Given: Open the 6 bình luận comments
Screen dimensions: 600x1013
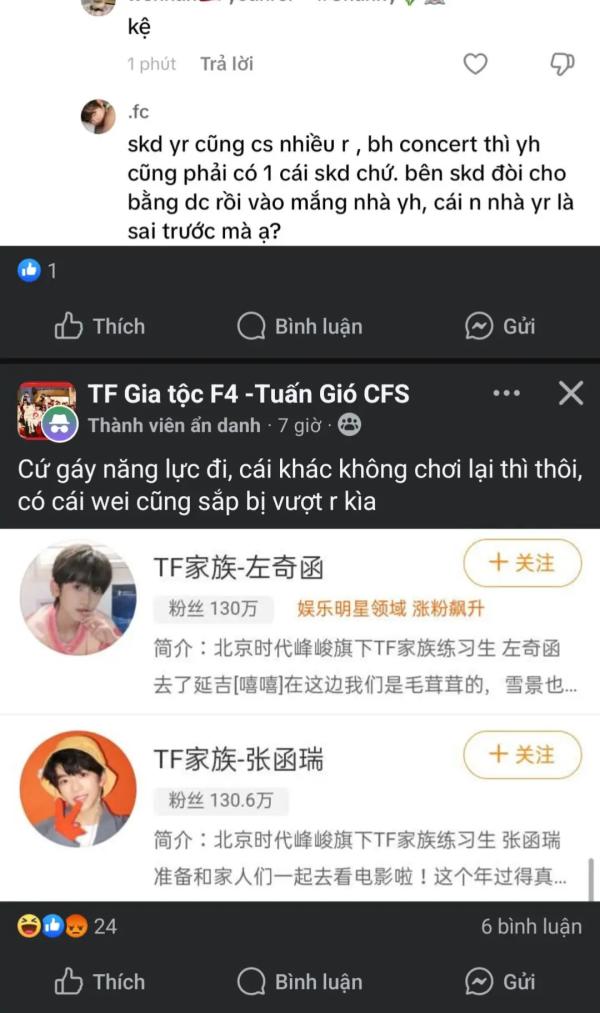Looking at the screenshot, I should [x=531, y=926].
